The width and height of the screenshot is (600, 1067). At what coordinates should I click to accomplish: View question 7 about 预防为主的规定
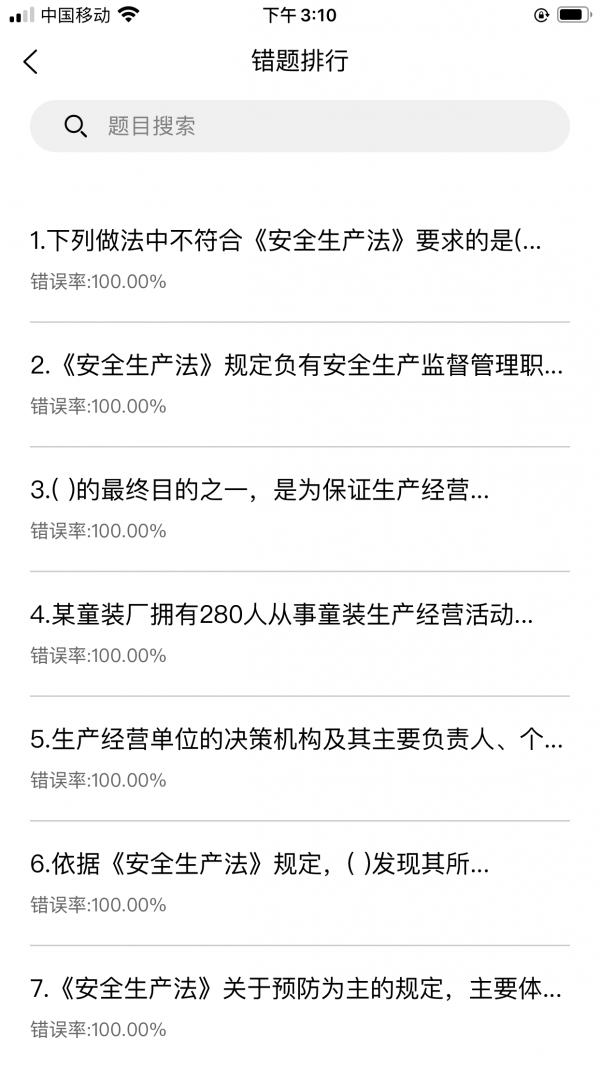point(296,991)
